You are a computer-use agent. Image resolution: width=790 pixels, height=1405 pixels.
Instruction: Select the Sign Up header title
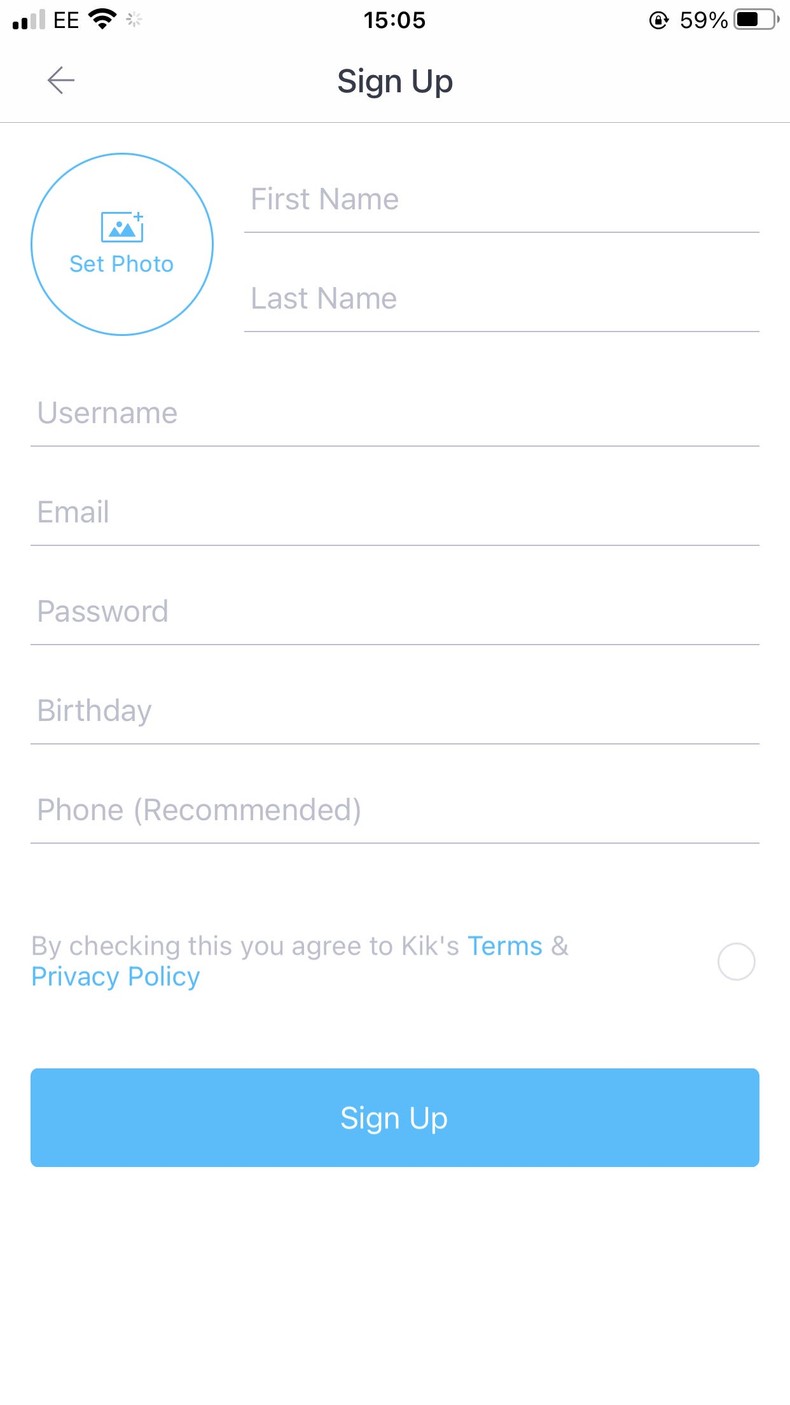point(395,80)
